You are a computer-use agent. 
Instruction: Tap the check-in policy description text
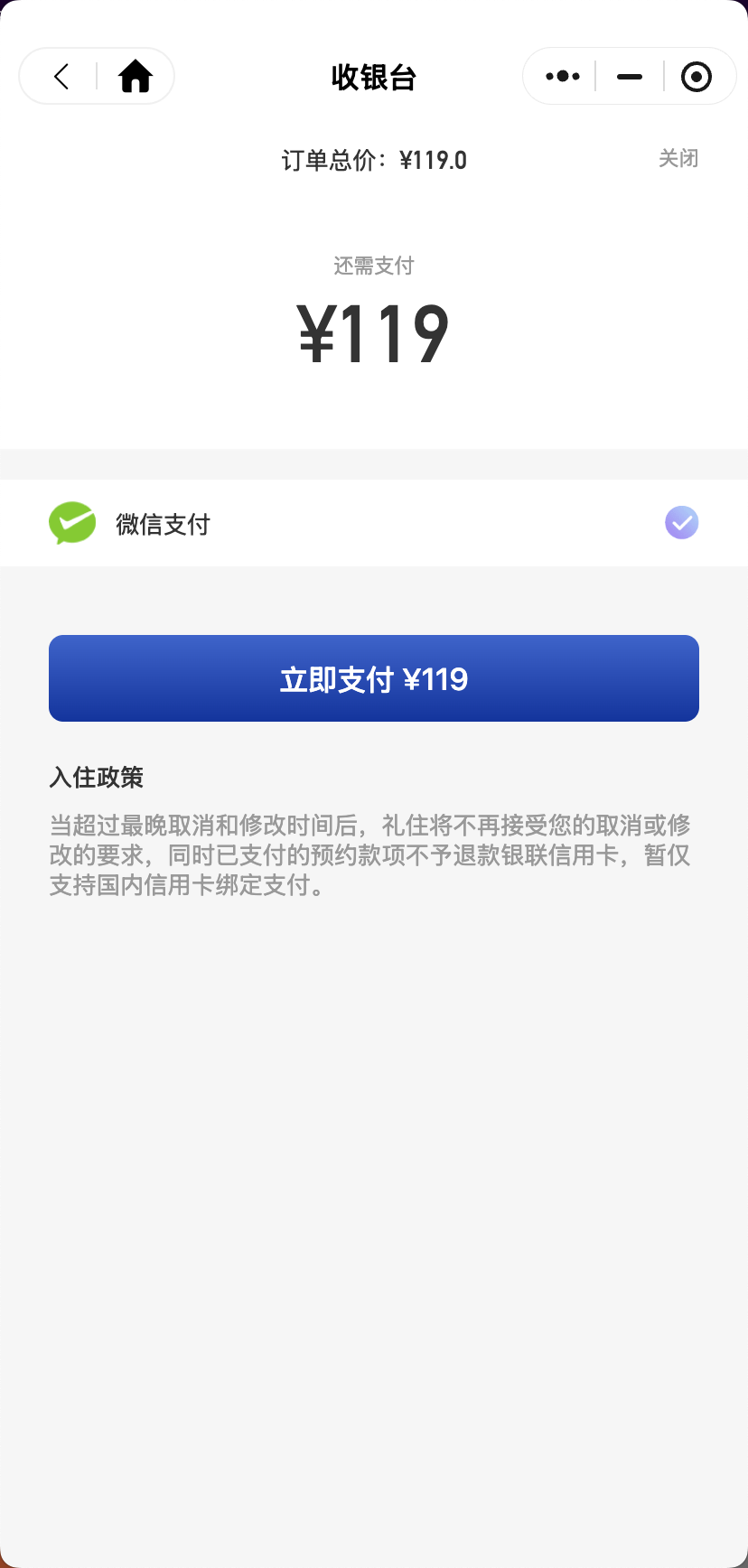tap(372, 854)
